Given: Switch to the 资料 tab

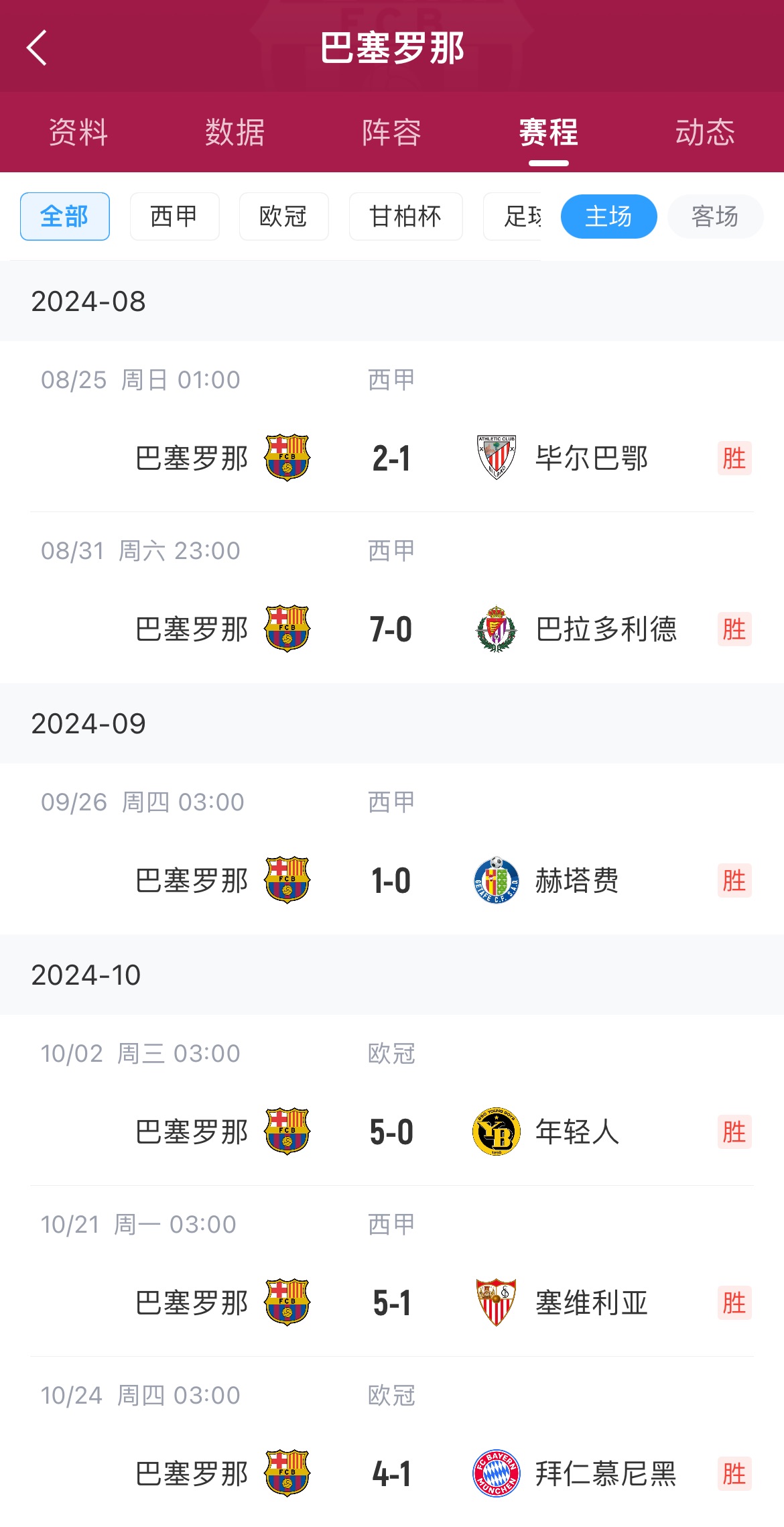Looking at the screenshot, I should 78,132.
